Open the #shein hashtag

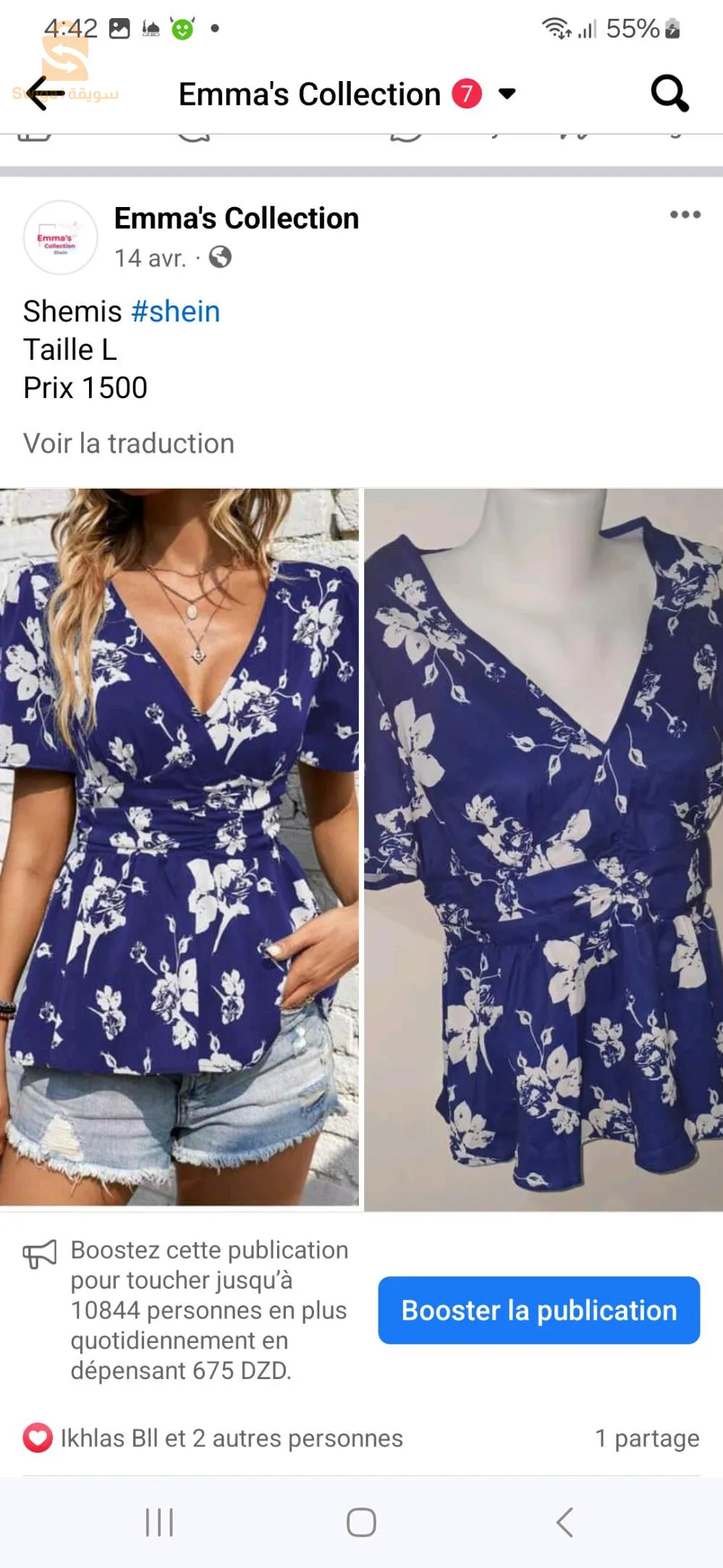(176, 311)
